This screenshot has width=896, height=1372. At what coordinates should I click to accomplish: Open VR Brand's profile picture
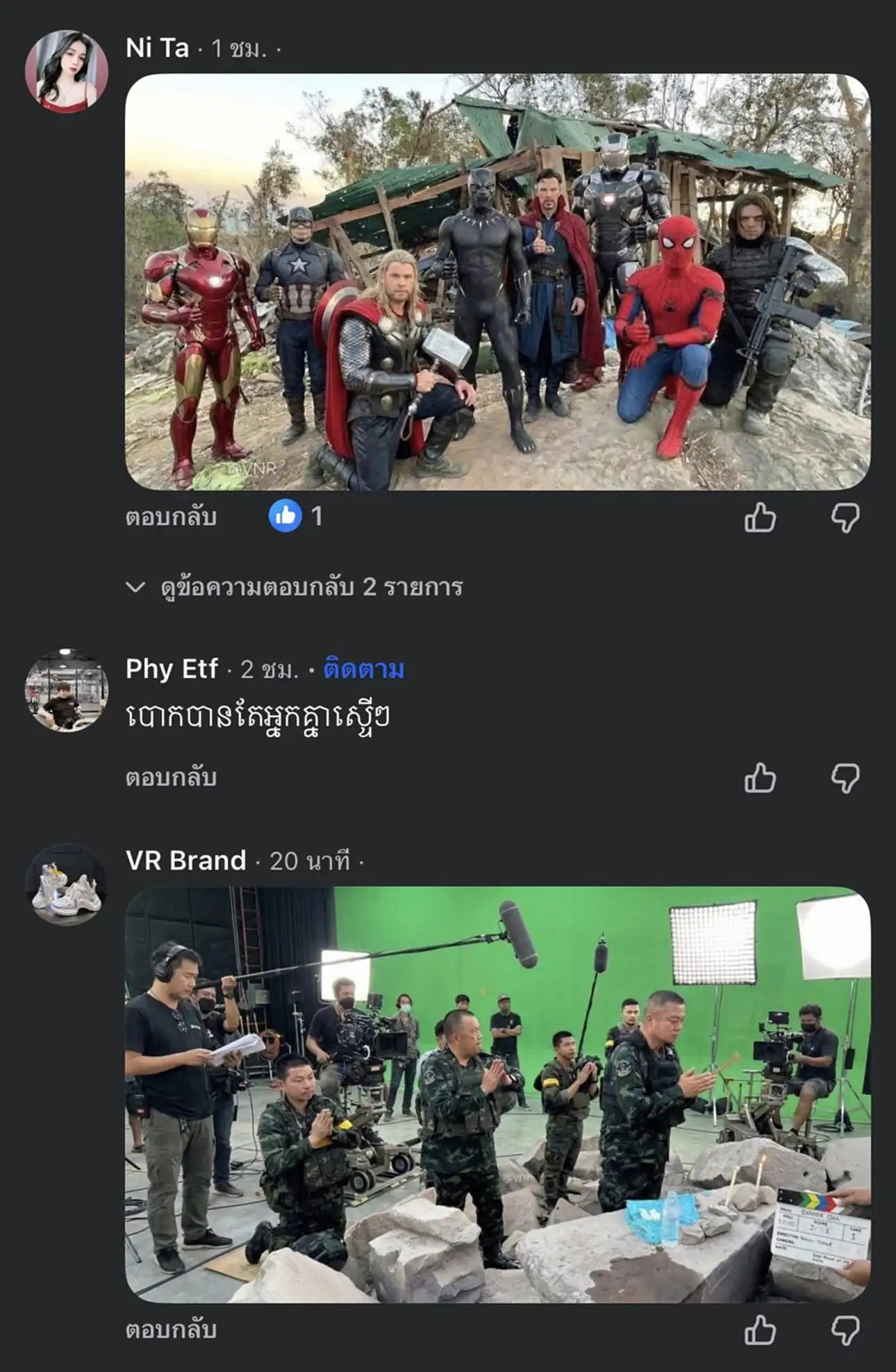coord(67,884)
